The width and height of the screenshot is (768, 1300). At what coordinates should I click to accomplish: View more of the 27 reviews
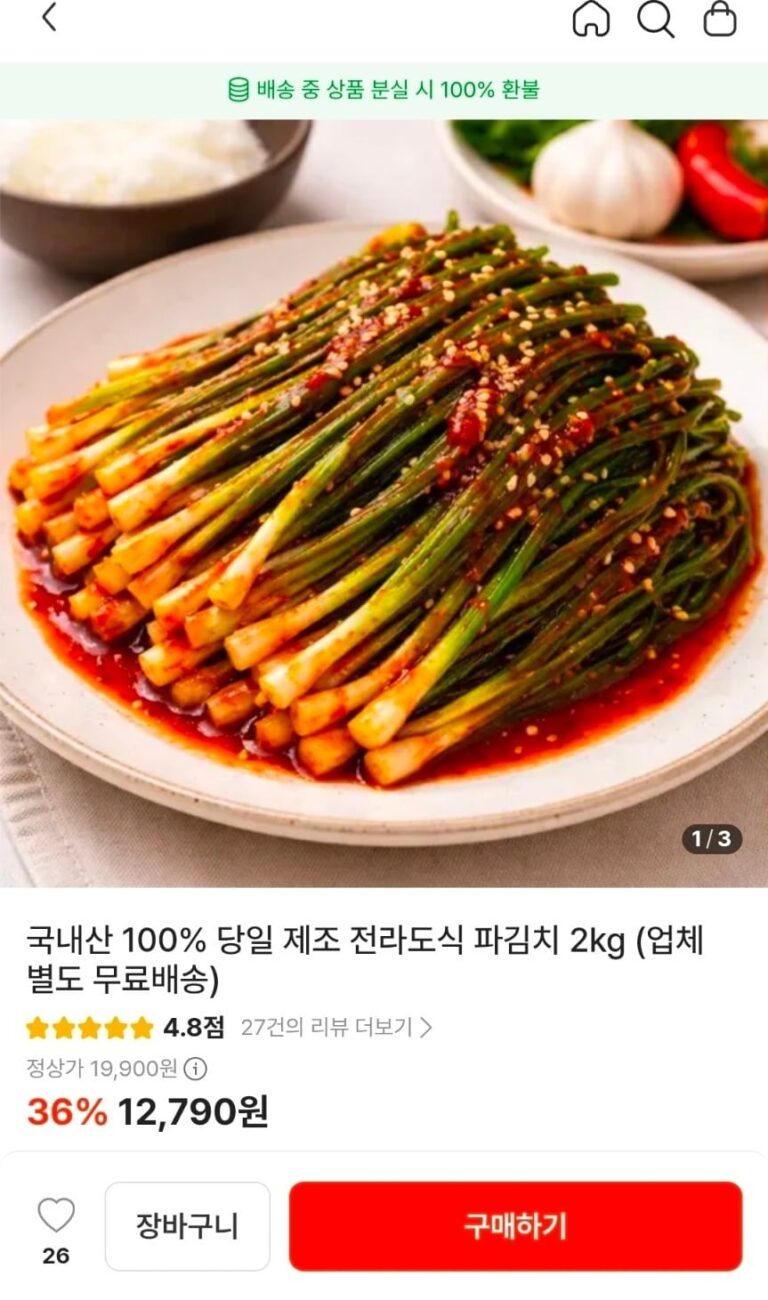pos(337,1027)
